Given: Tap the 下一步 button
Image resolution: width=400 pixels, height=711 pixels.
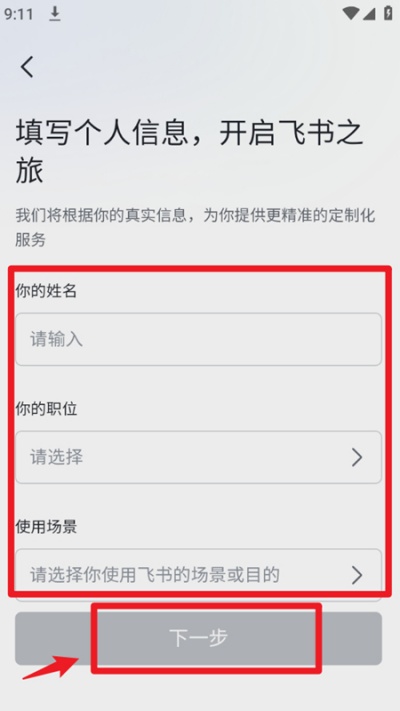Looking at the screenshot, I should tap(198, 638).
